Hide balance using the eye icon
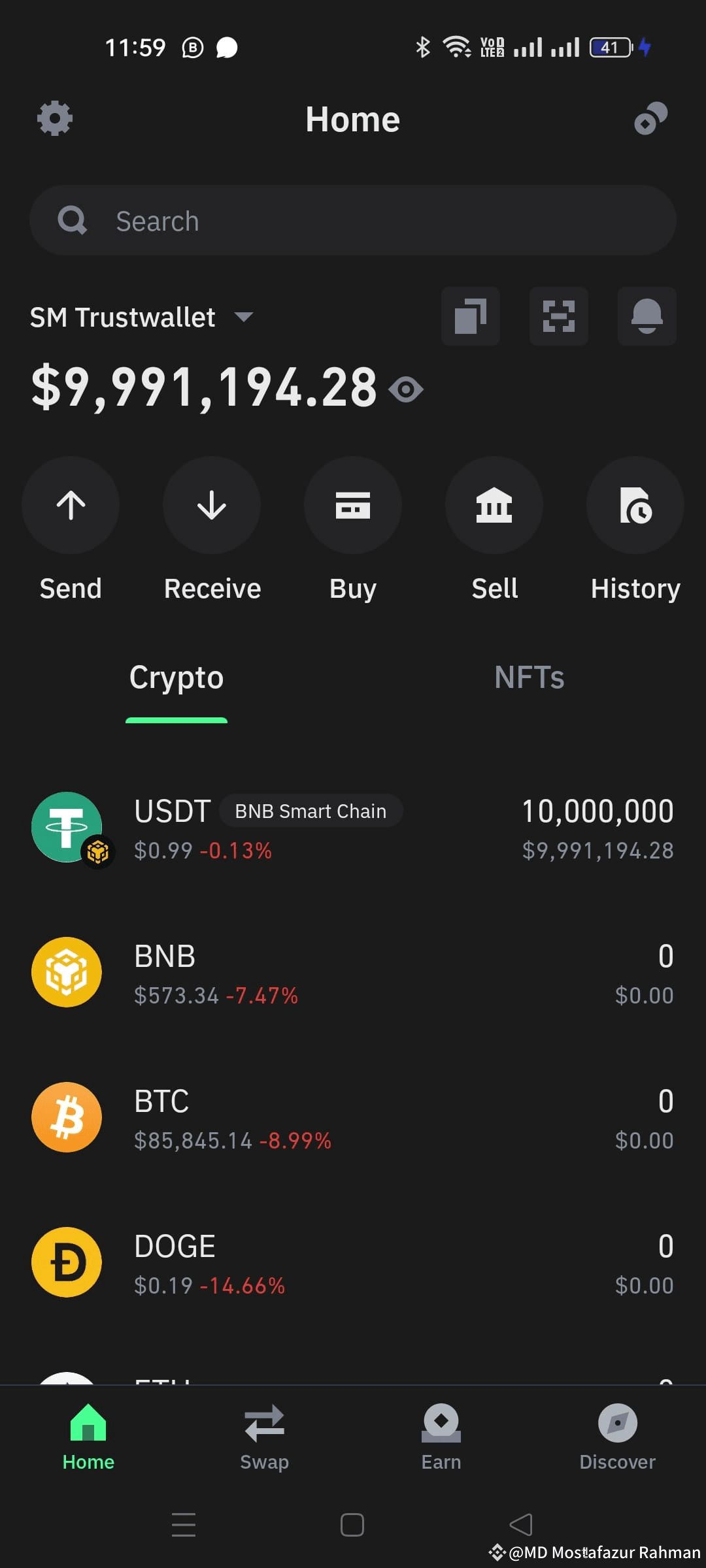Viewport: 706px width, 1568px height. 407,389
